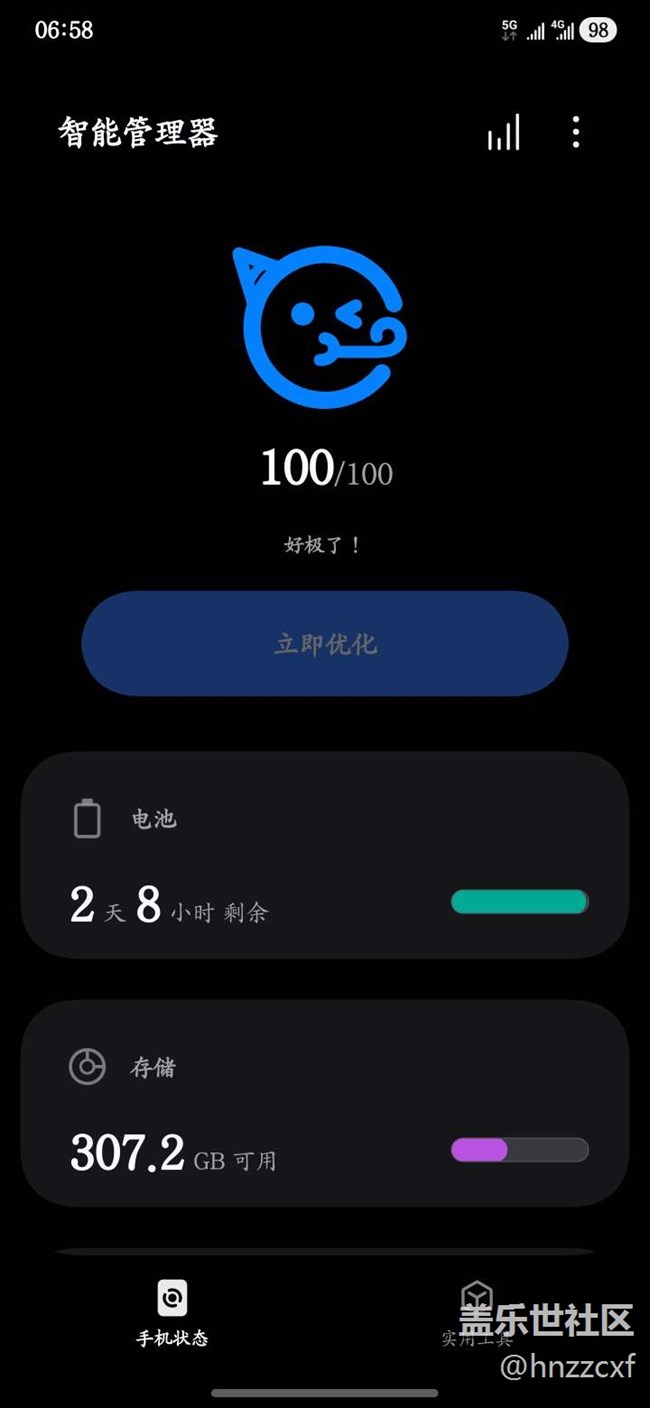Open the 电池 battery card
650x1408 pixels.
tap(325, 855)
